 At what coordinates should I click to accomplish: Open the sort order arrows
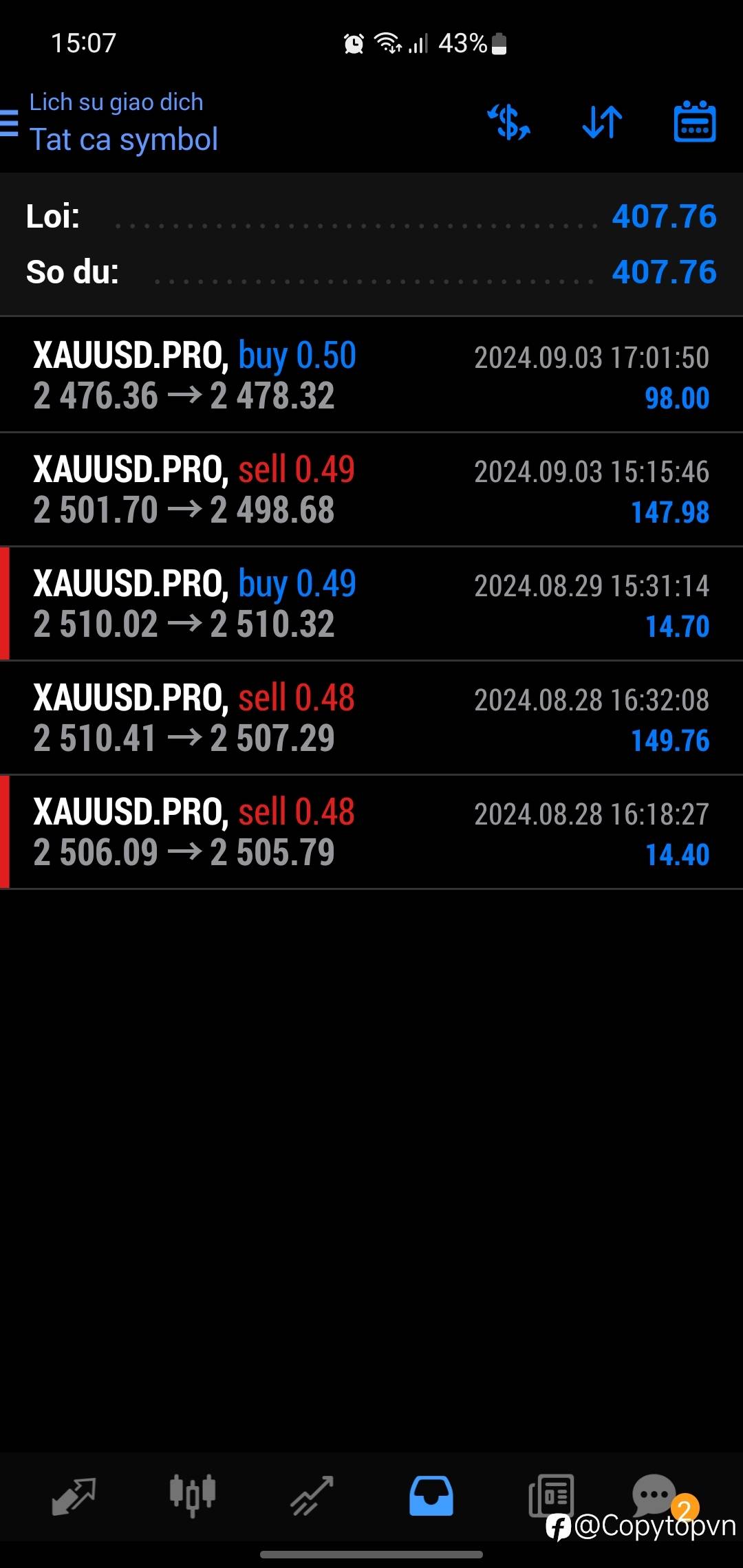click(x=602, y=122)
